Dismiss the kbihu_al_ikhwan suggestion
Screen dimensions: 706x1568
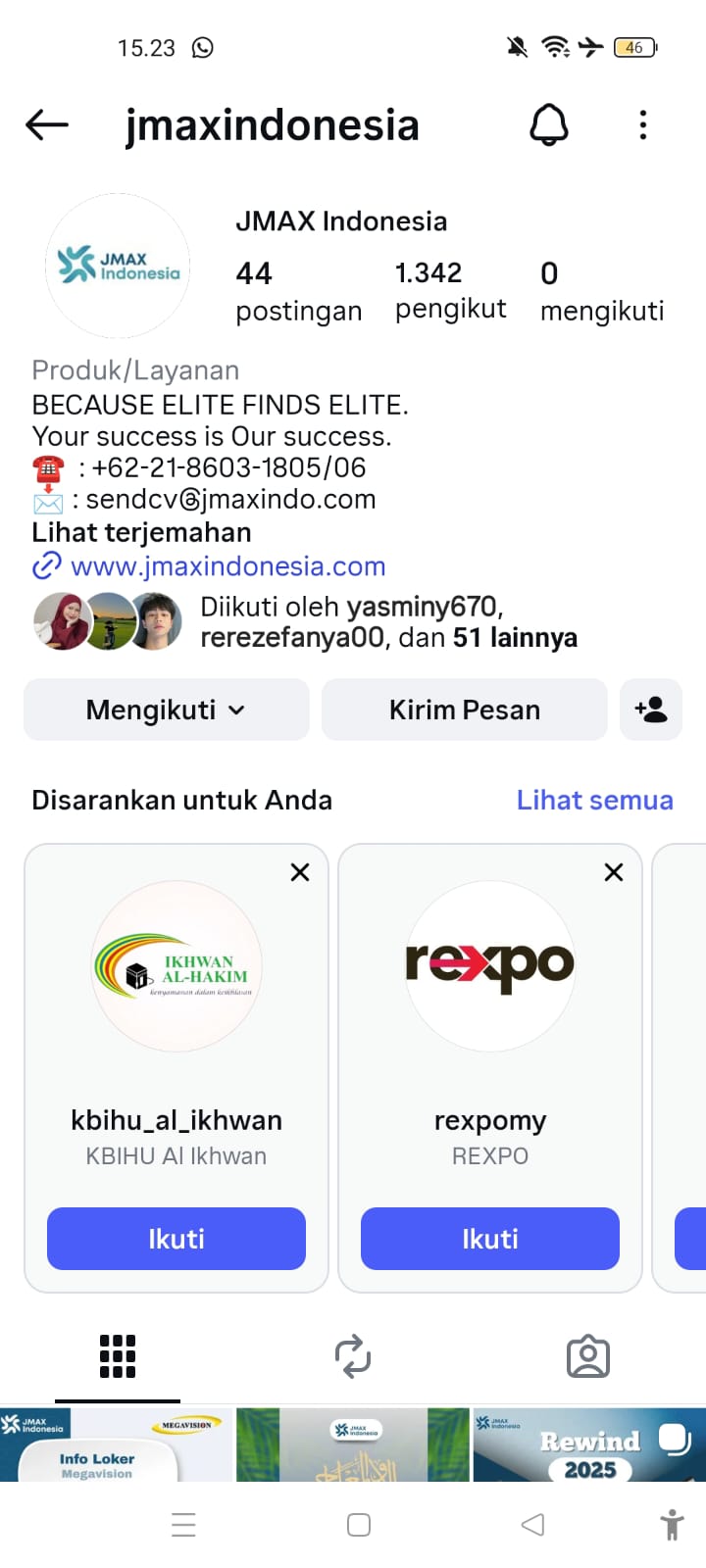[x=300, y=872]
